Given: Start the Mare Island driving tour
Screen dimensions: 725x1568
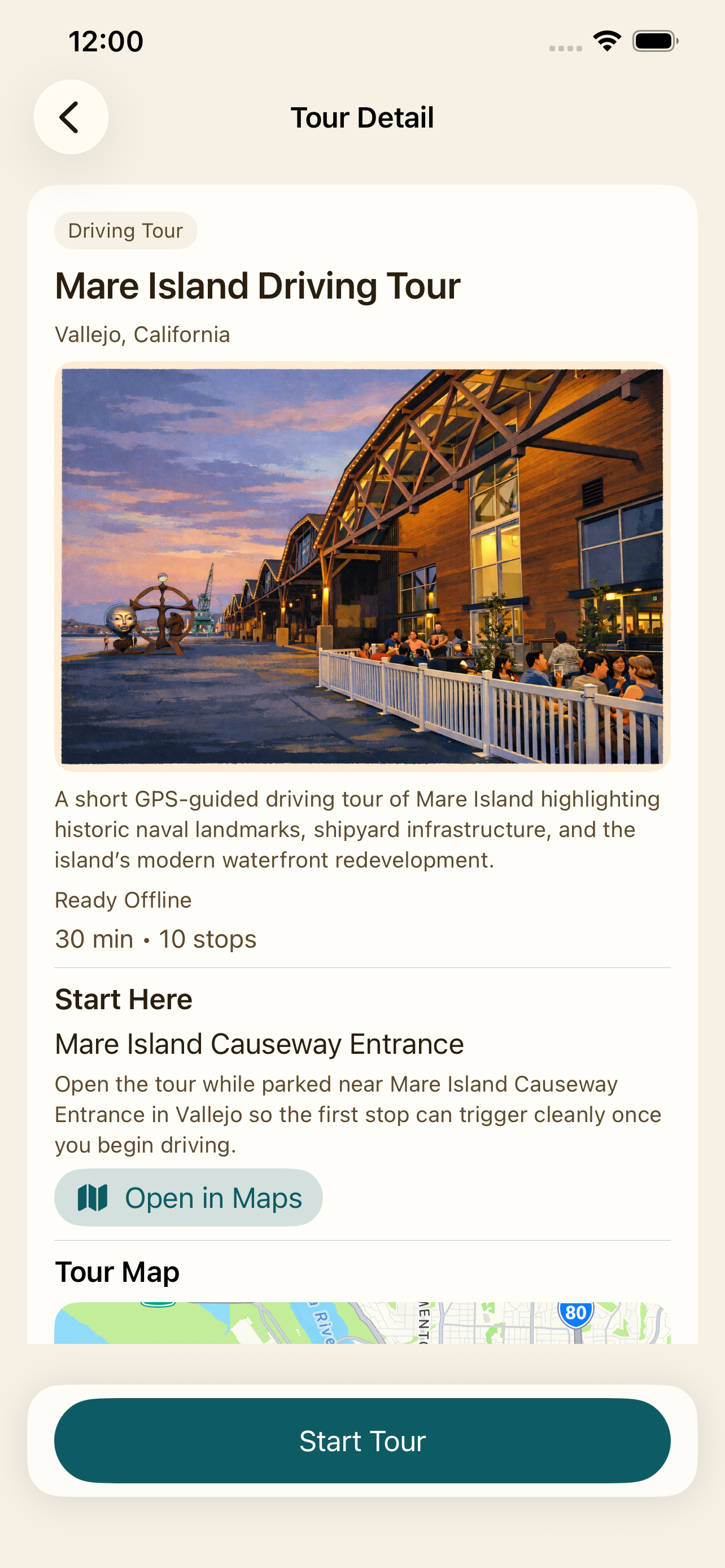Looking at the screenshot, I should tap(362, 1440).
